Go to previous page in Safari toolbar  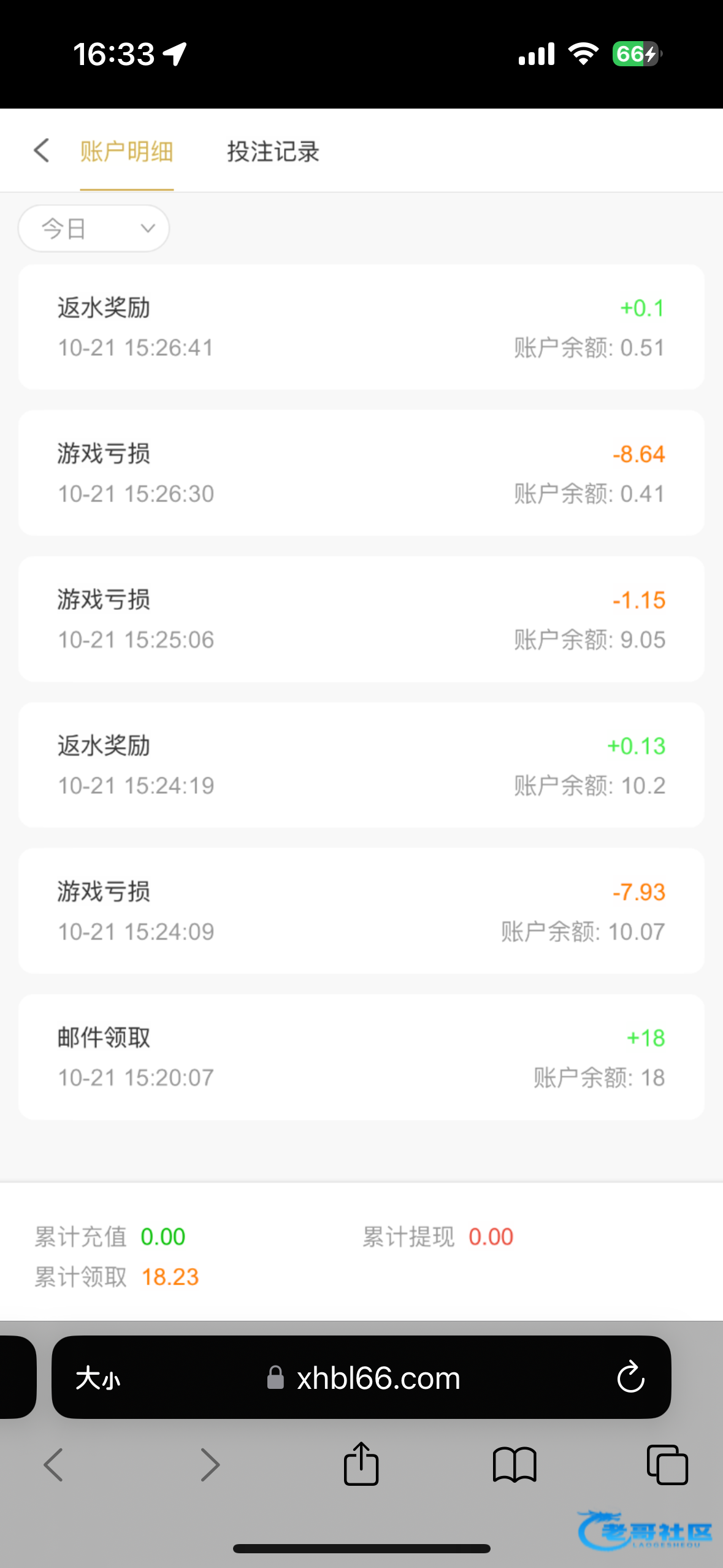pos(54,1465)
